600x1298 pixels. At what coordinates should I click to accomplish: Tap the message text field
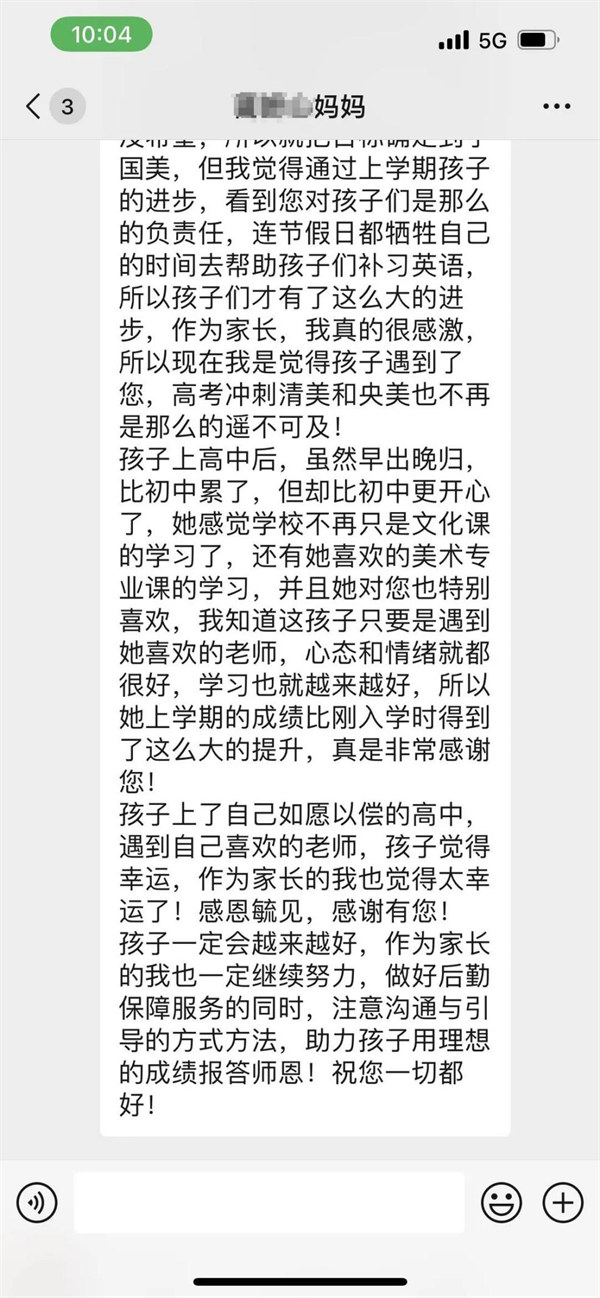(x=270, y=1202)
